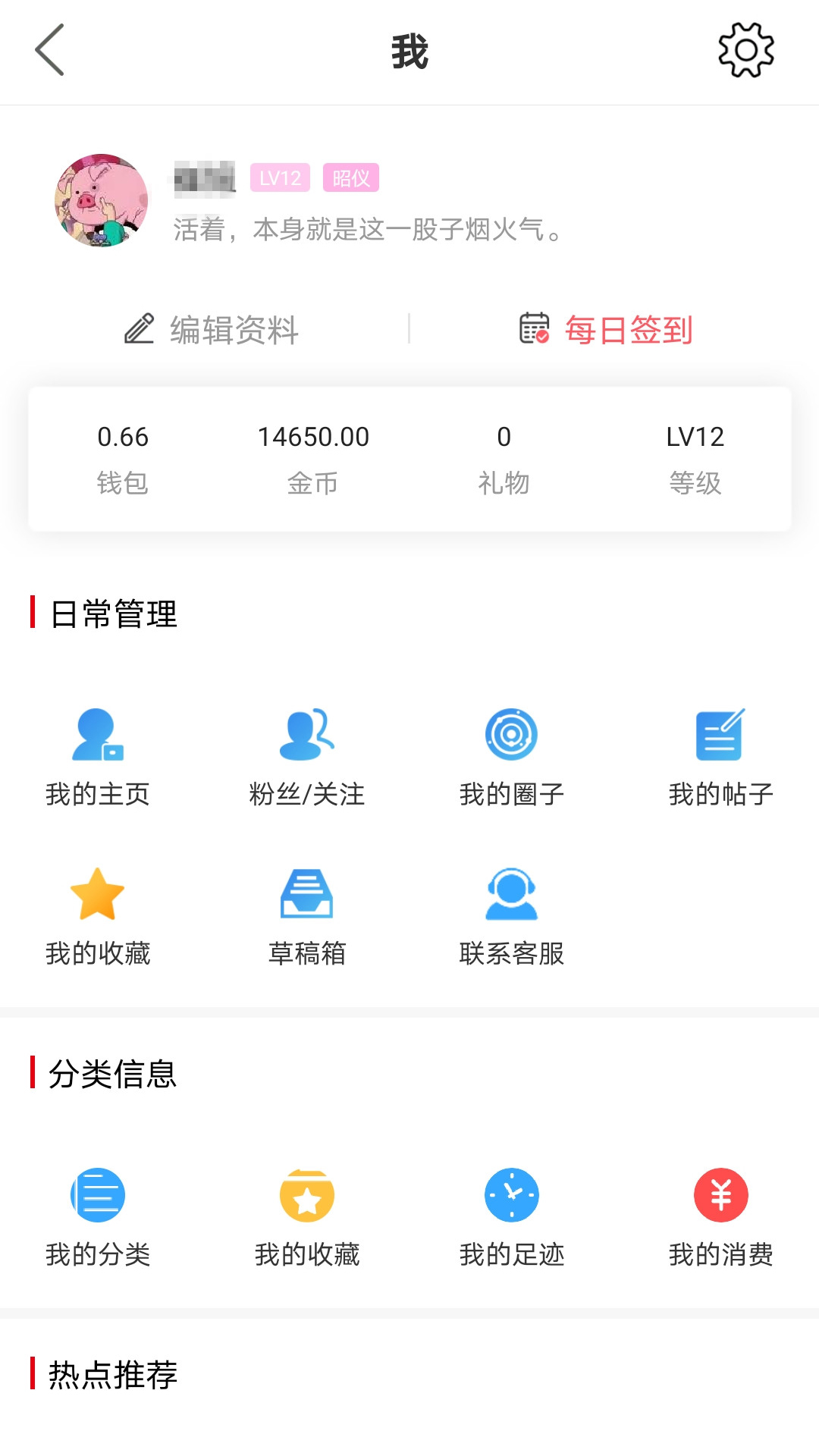Open 我的消费 (My Spending) icon
819x1456 pixels.
pos(719,1194)
